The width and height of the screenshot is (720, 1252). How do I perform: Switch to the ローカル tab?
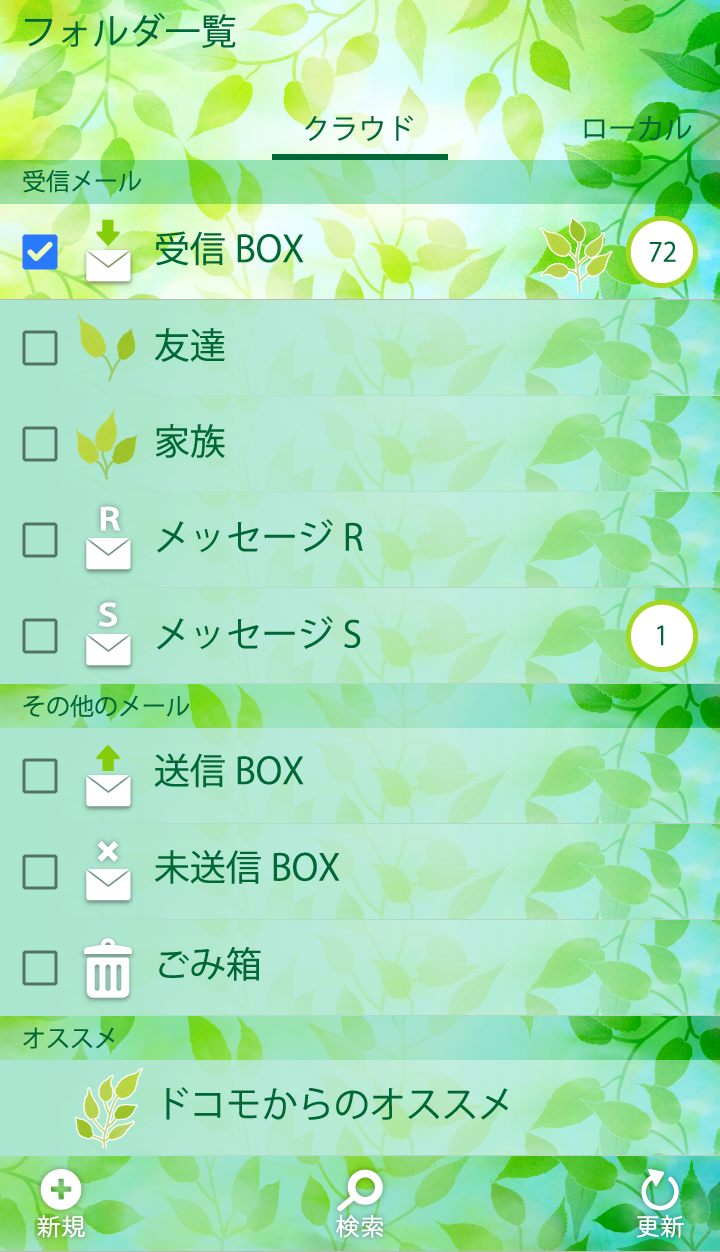point(636,128)
